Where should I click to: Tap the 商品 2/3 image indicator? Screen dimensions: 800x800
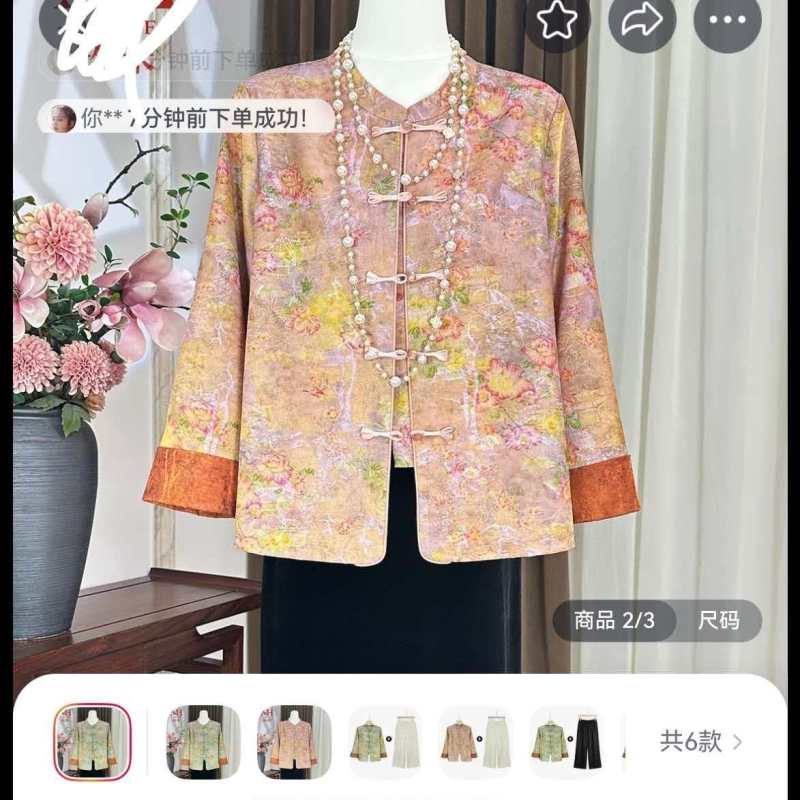point(614,620)
